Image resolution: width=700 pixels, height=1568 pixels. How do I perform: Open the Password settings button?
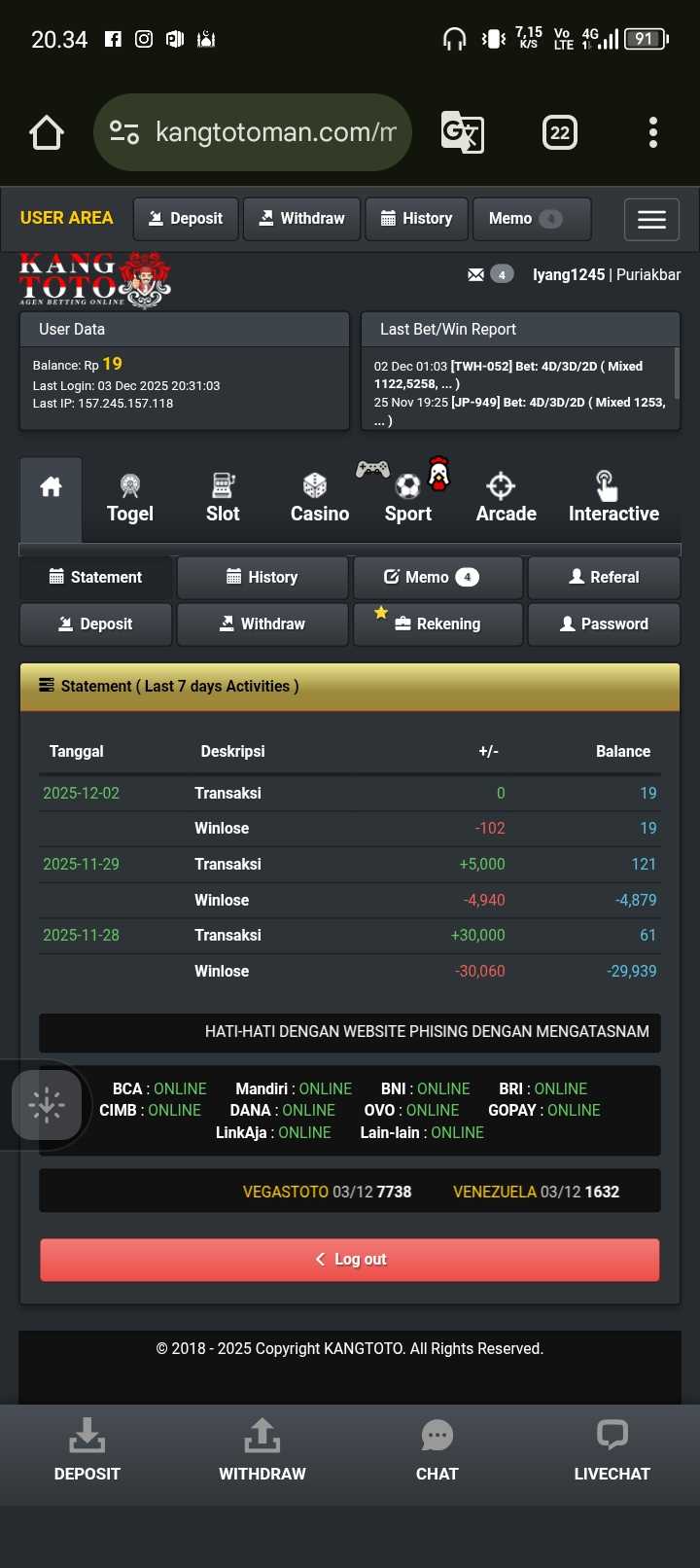[604, 624]
